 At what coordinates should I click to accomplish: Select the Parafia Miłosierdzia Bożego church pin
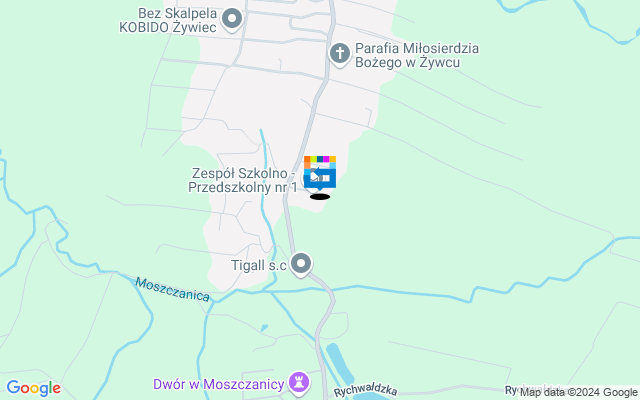340,52
